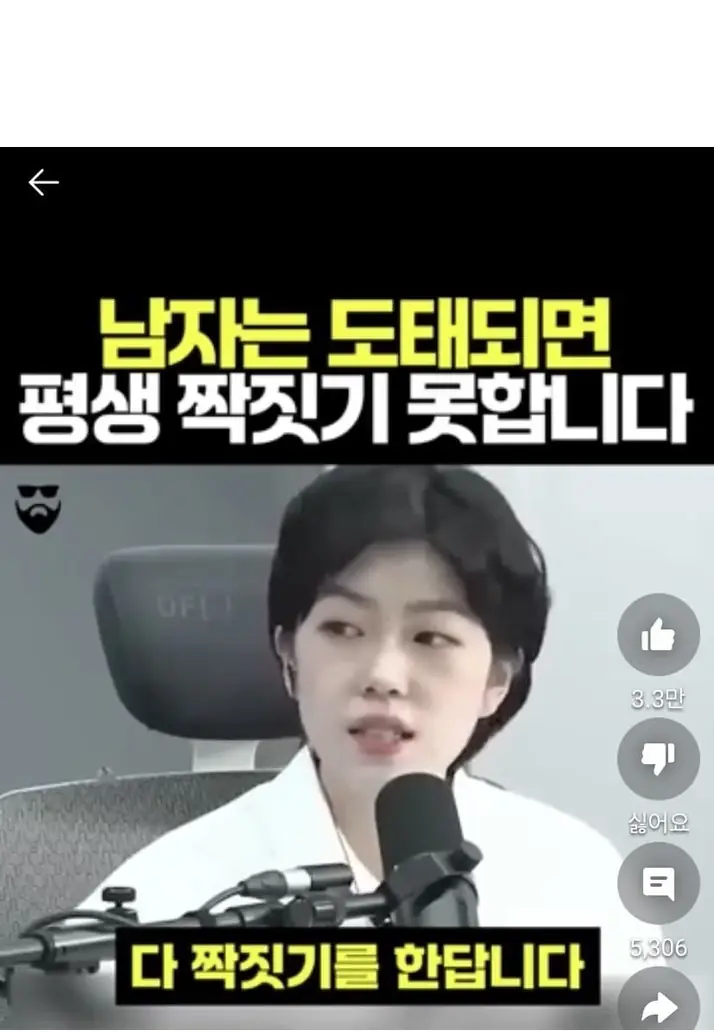Open the comments with 5,306 replies
Screen dimensions: 714x1033
657,883
